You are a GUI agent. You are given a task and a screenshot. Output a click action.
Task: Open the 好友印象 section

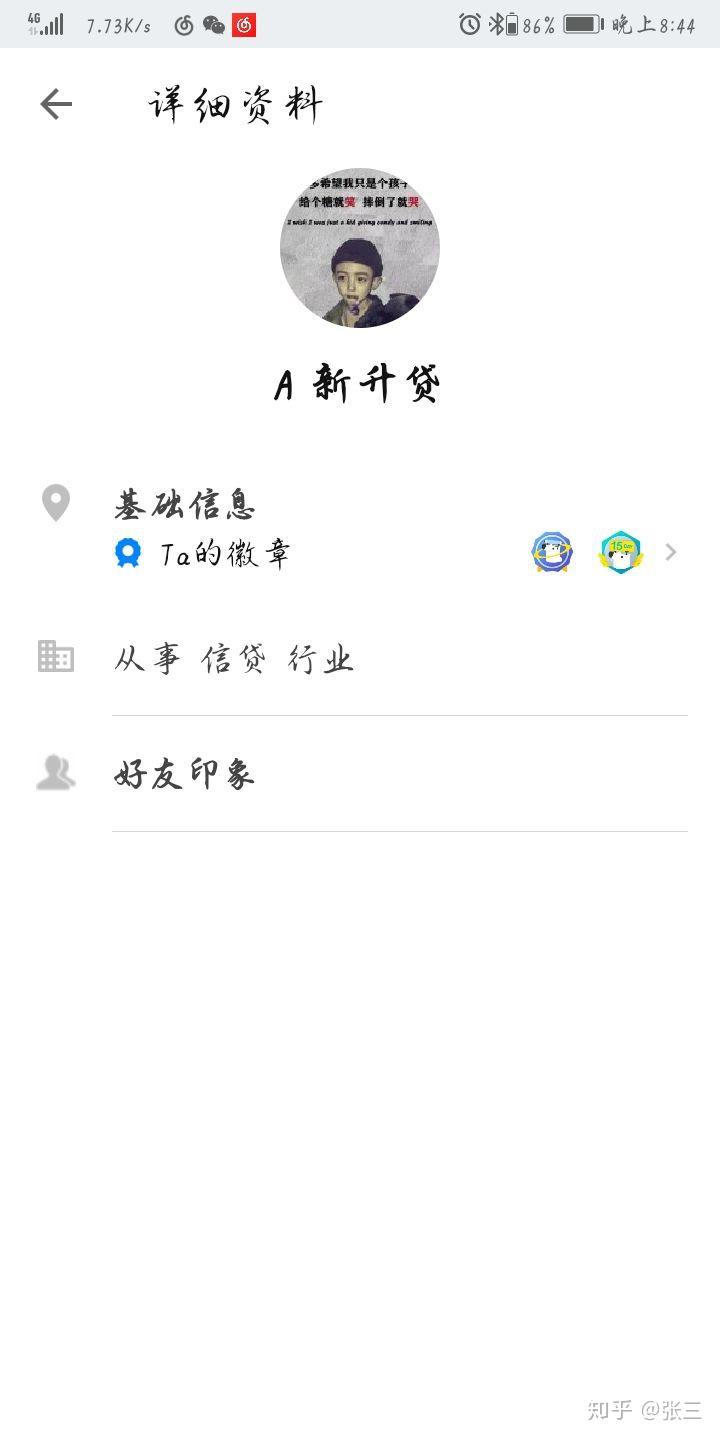tap(185, 774)
